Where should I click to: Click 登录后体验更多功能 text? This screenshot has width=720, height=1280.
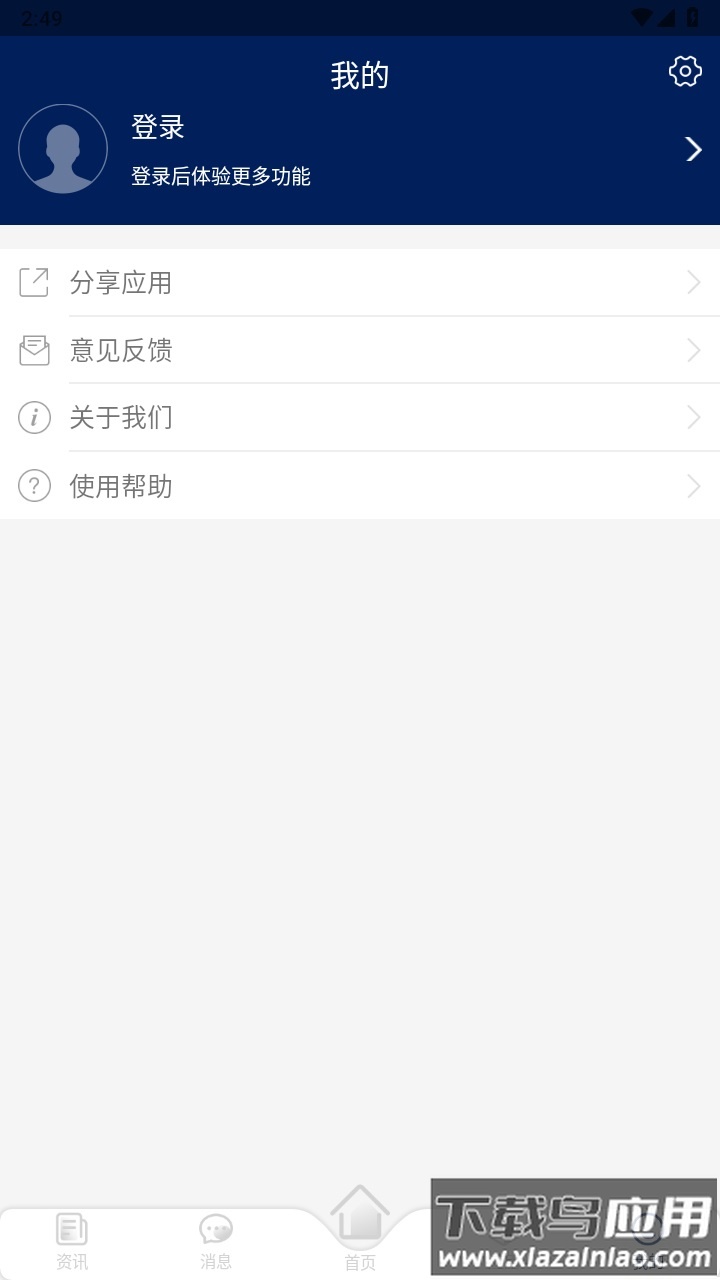coord(220,177)
